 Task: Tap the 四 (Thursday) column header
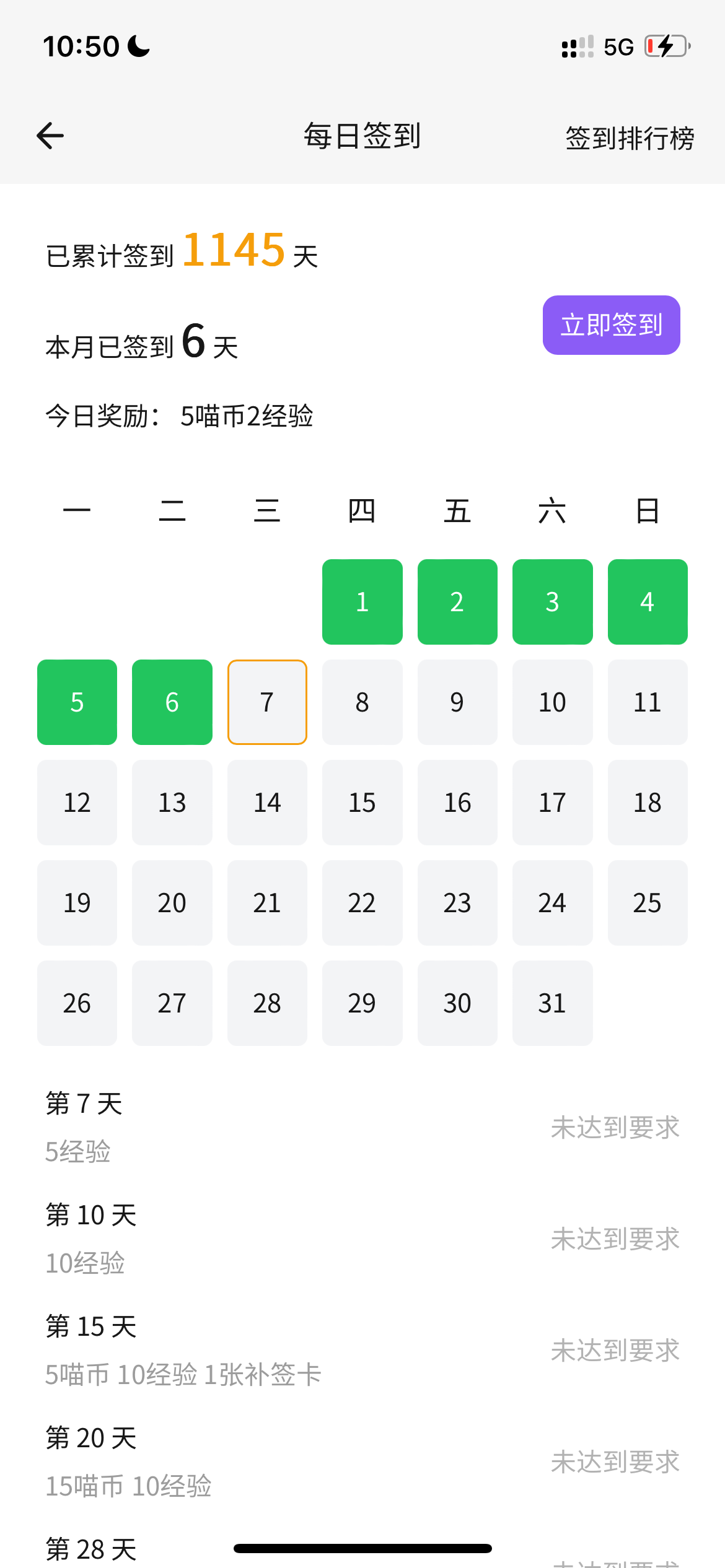(x=362, y=510)
